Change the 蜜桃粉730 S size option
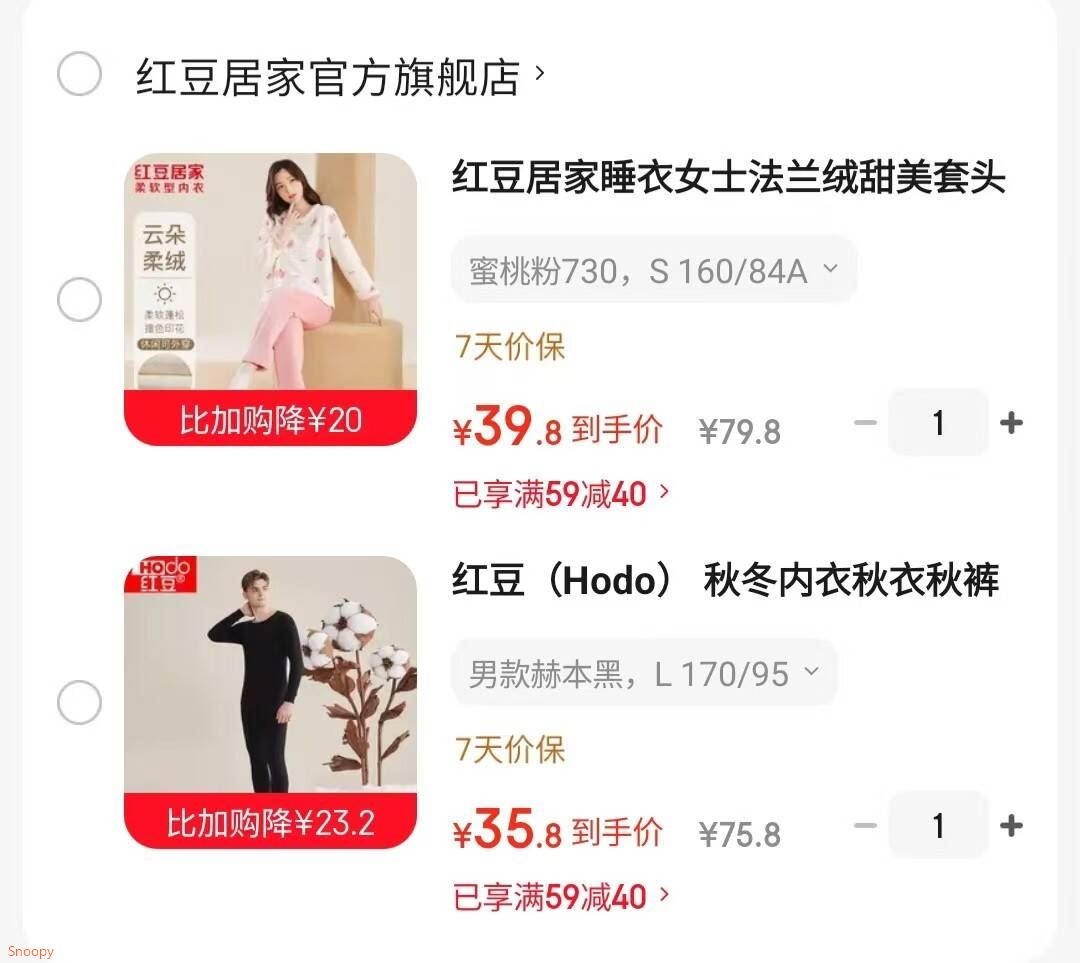Viewport: 1080px width, 963px height. coord(654,270)
